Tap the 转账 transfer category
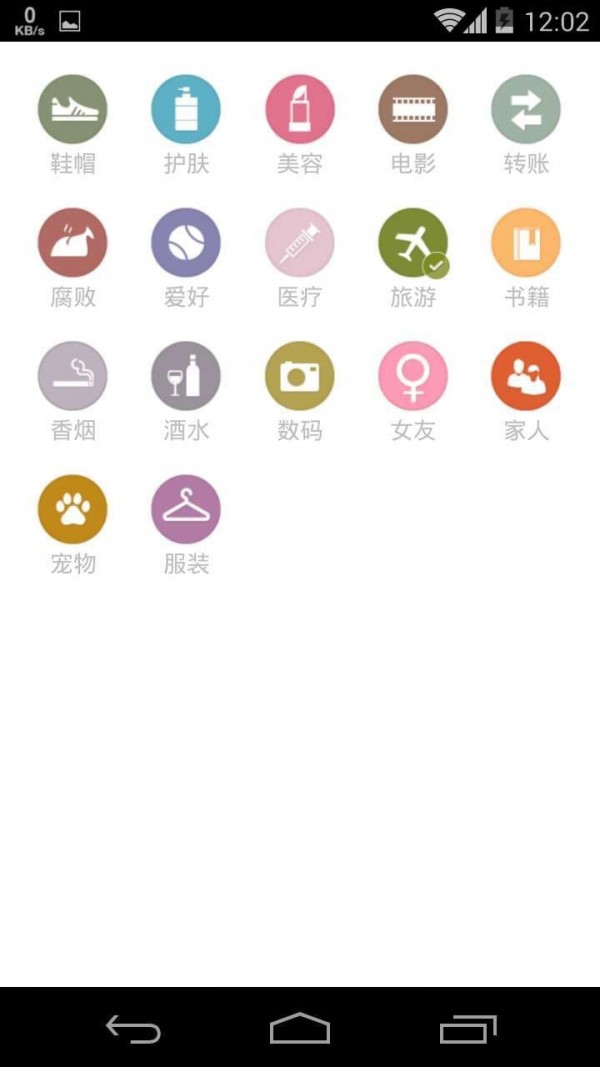The image size is (600, 1067). (526, 110)
